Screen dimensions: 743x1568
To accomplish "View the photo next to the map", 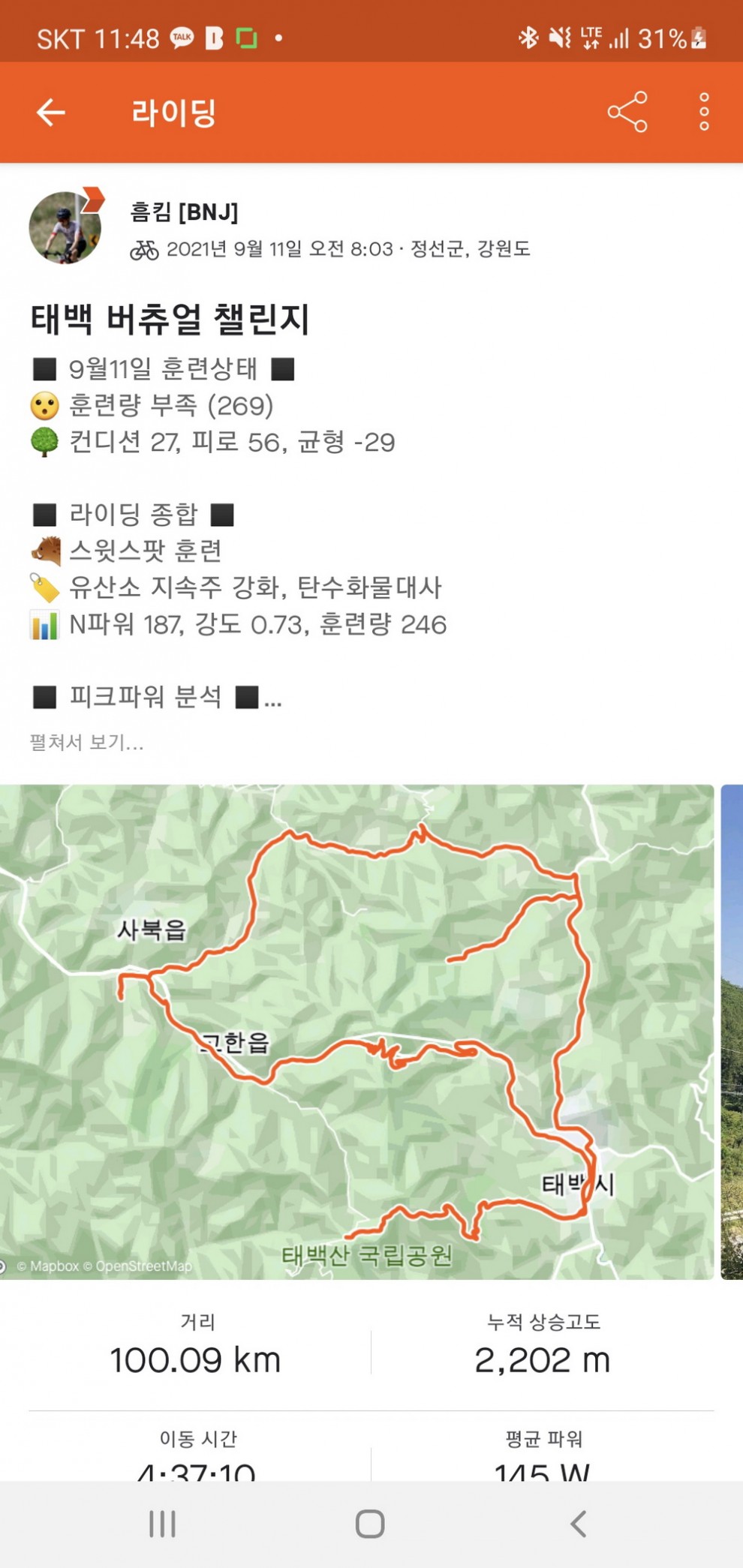I will [x=732, y=1032].
